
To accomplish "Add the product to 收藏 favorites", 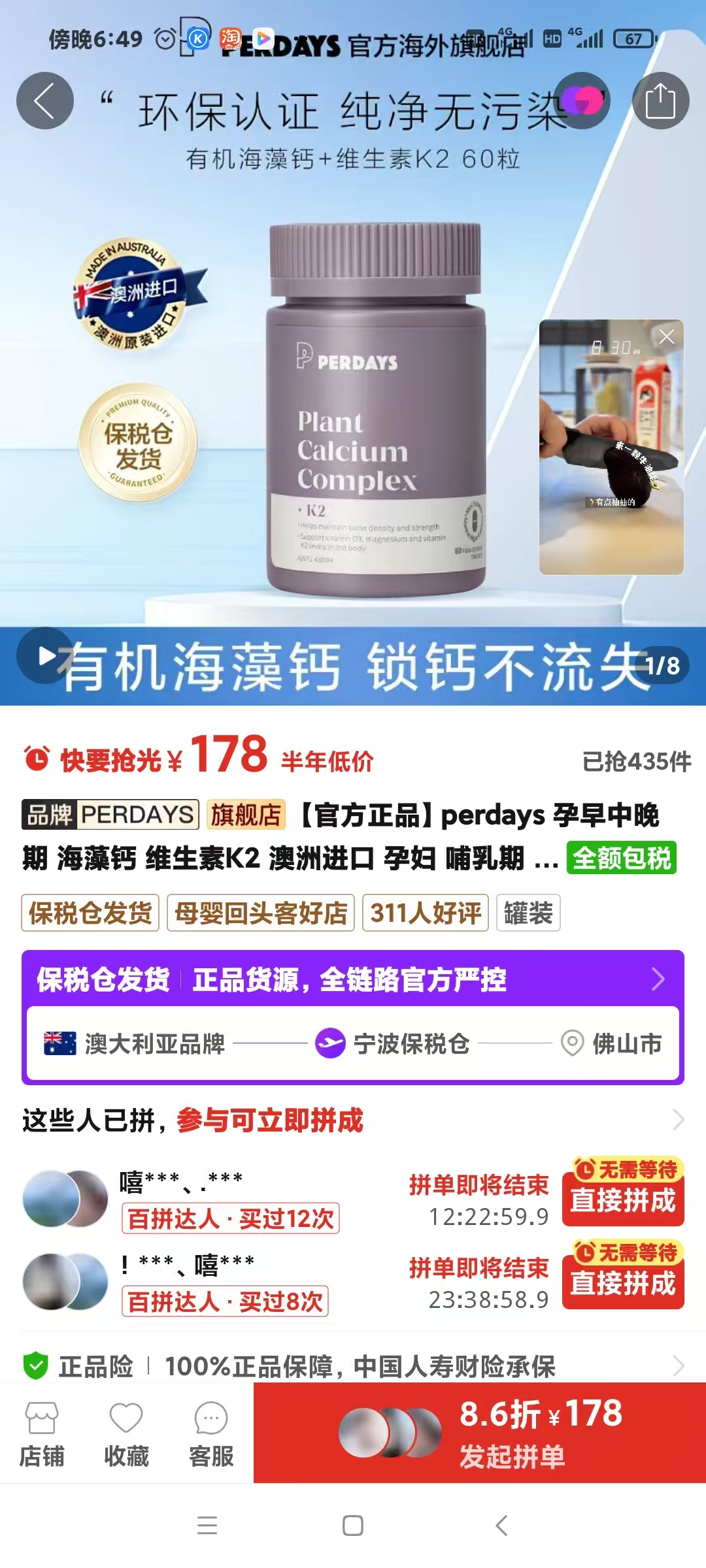I will (126, 1434).
